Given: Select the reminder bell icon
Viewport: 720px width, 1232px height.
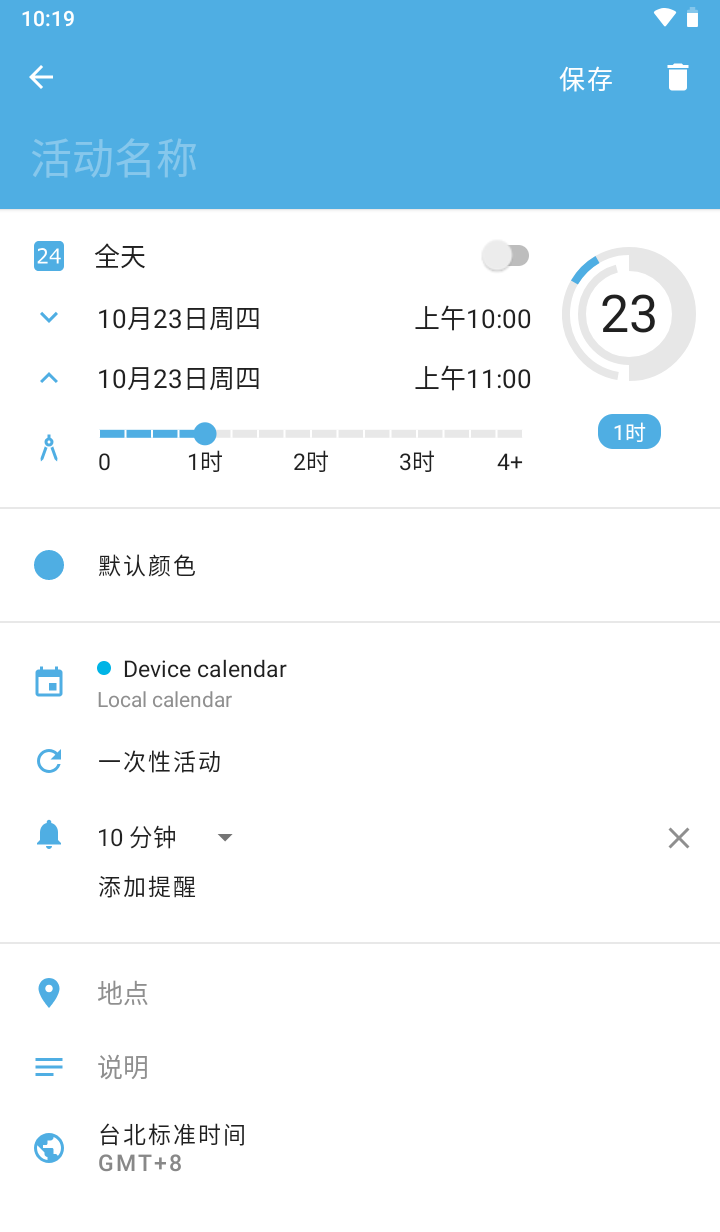Looking at the screenshot, I should 48,836.
